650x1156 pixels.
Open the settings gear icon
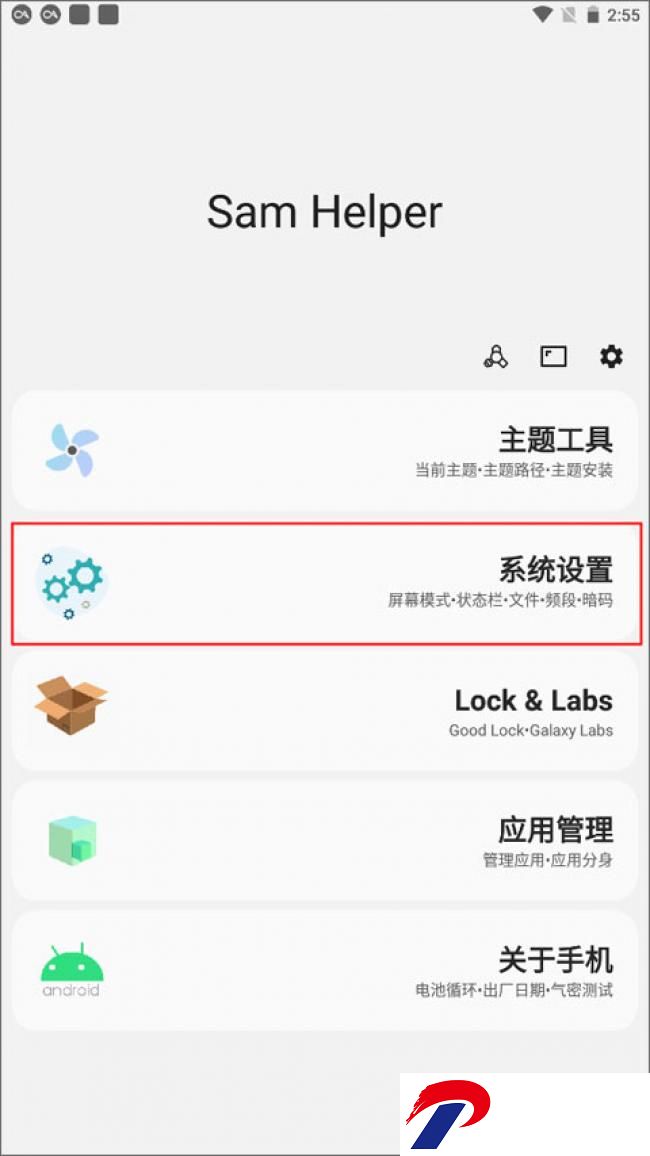pos(611,356)
